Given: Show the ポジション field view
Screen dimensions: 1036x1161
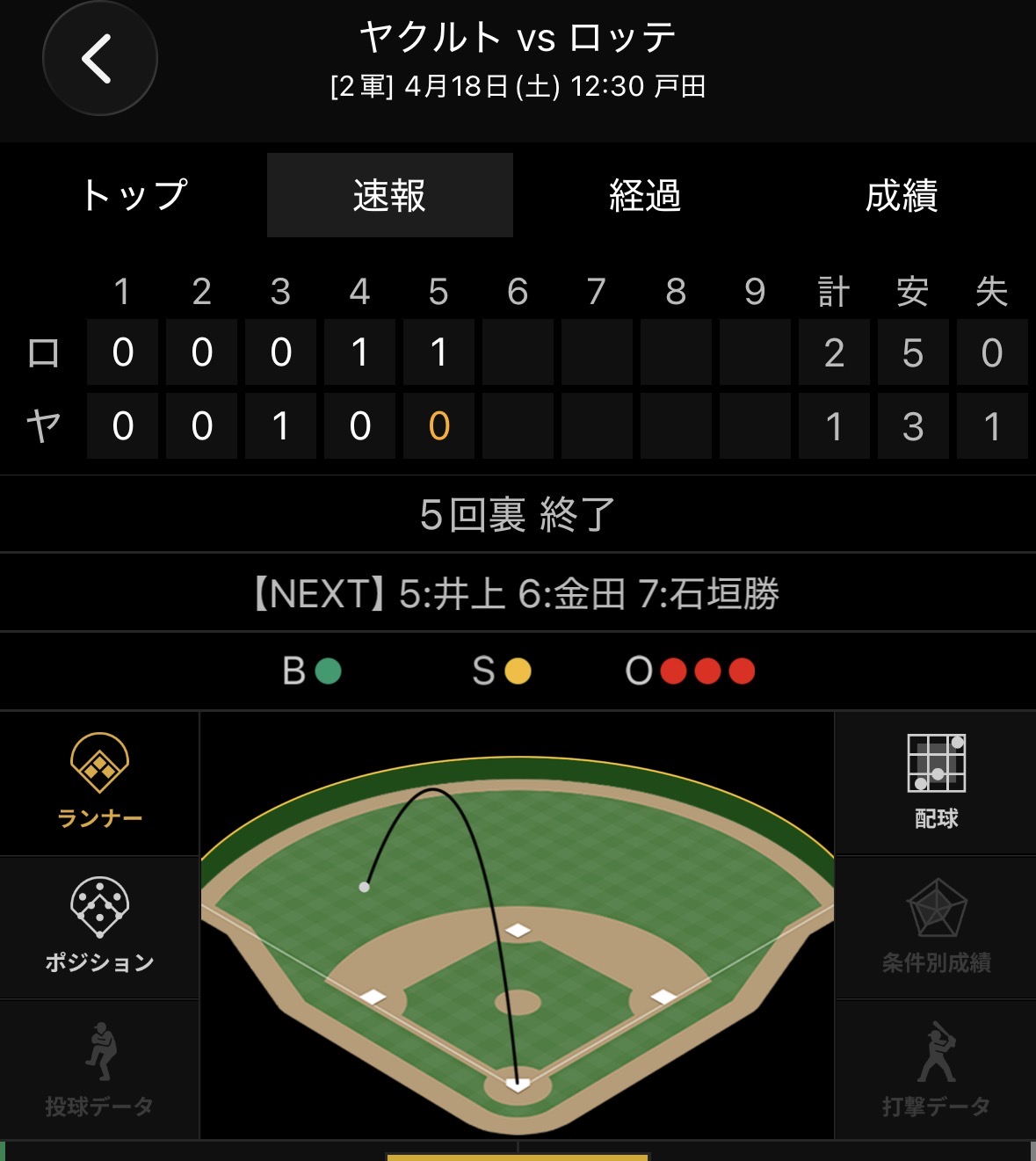Looking at the screenshot, I should click(99, 926).
